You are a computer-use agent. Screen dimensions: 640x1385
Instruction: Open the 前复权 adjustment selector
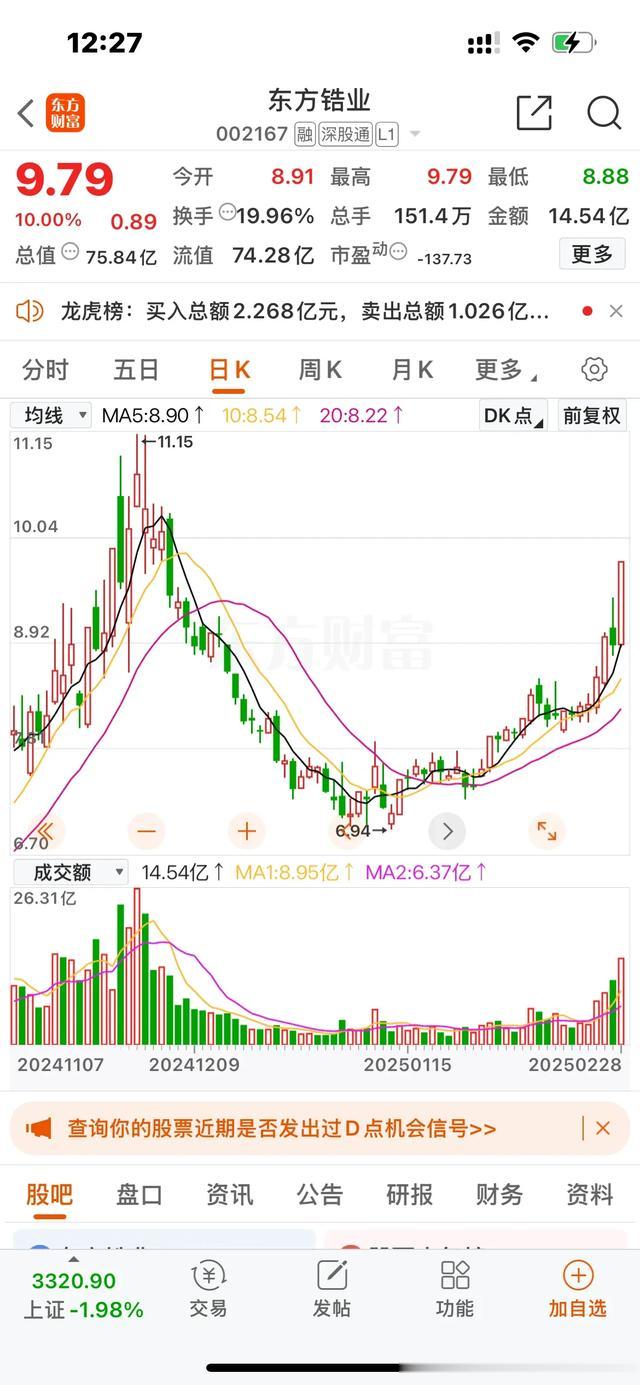[x=591, y=415]
